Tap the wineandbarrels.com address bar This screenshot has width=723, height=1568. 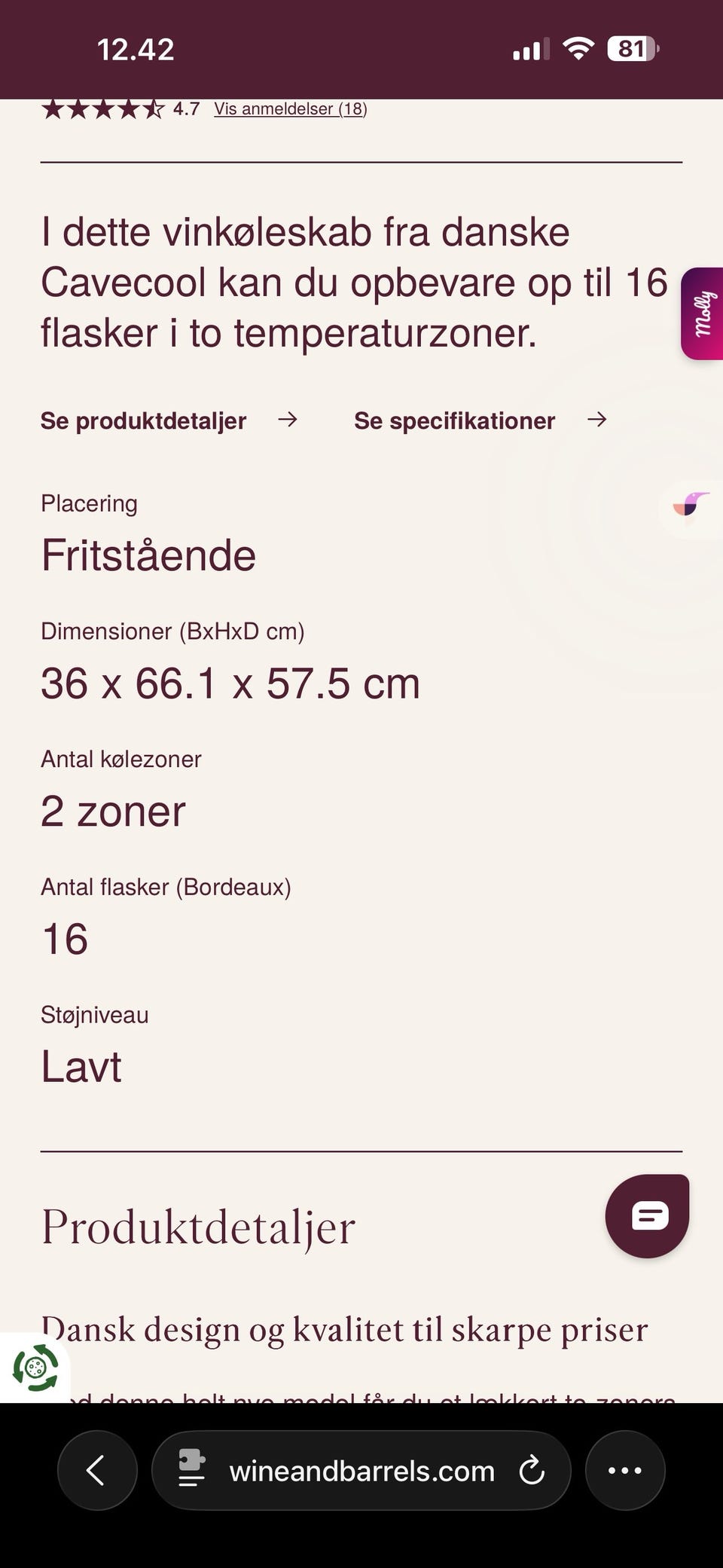[x=361, y=1470]
